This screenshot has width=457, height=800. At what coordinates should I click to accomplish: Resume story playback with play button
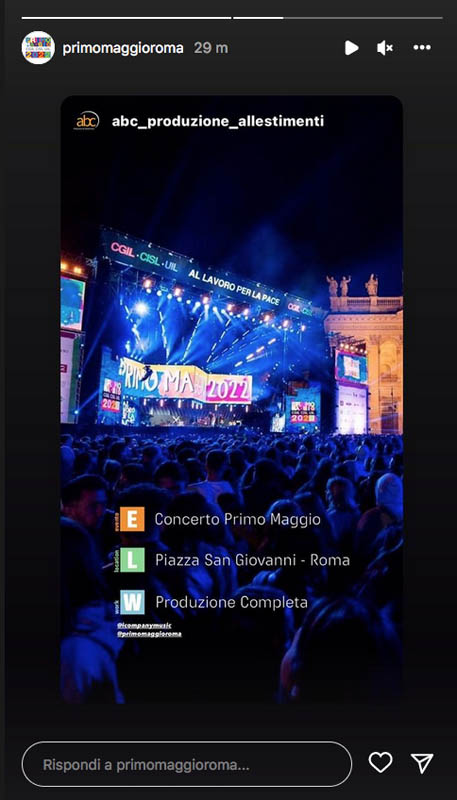[x=351, y=48]
